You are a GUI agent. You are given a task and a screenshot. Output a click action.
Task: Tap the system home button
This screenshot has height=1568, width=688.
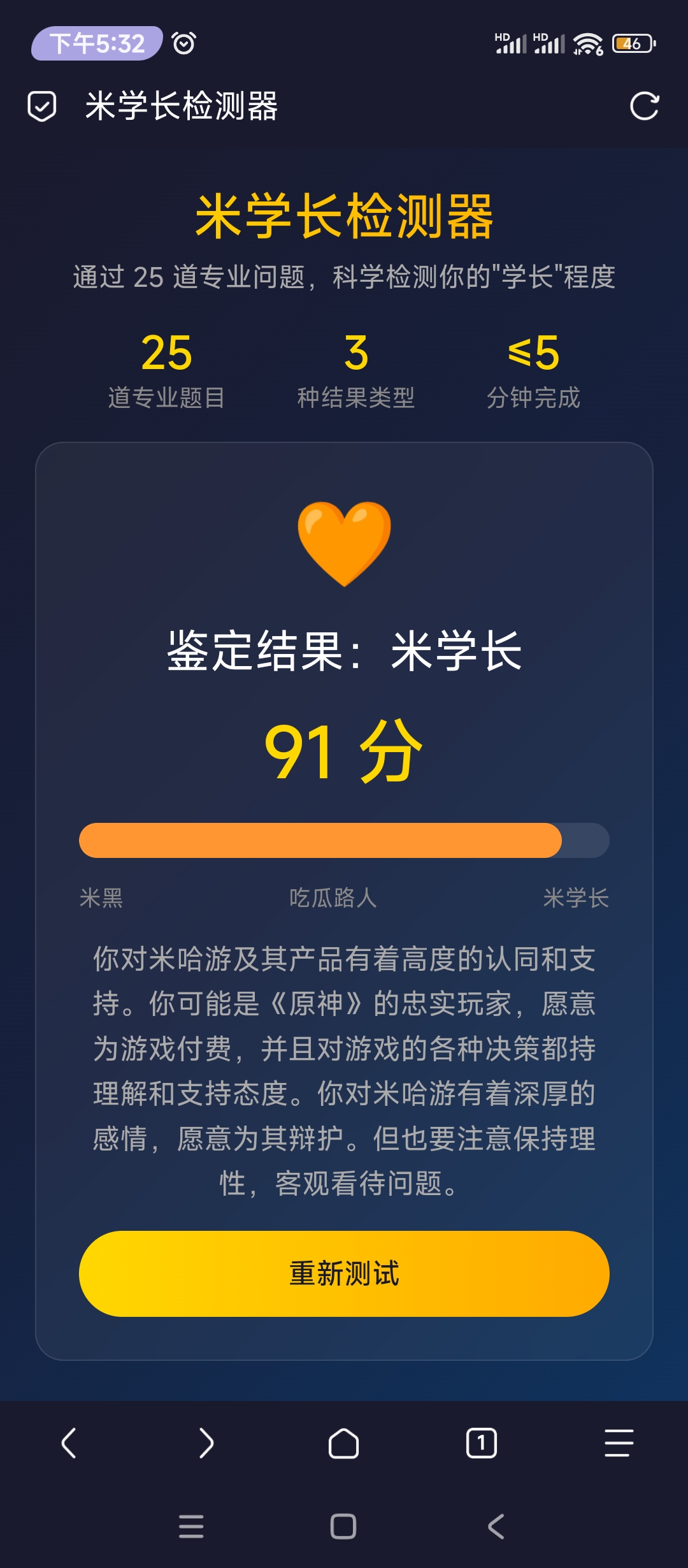click(x=343, y=1527)
